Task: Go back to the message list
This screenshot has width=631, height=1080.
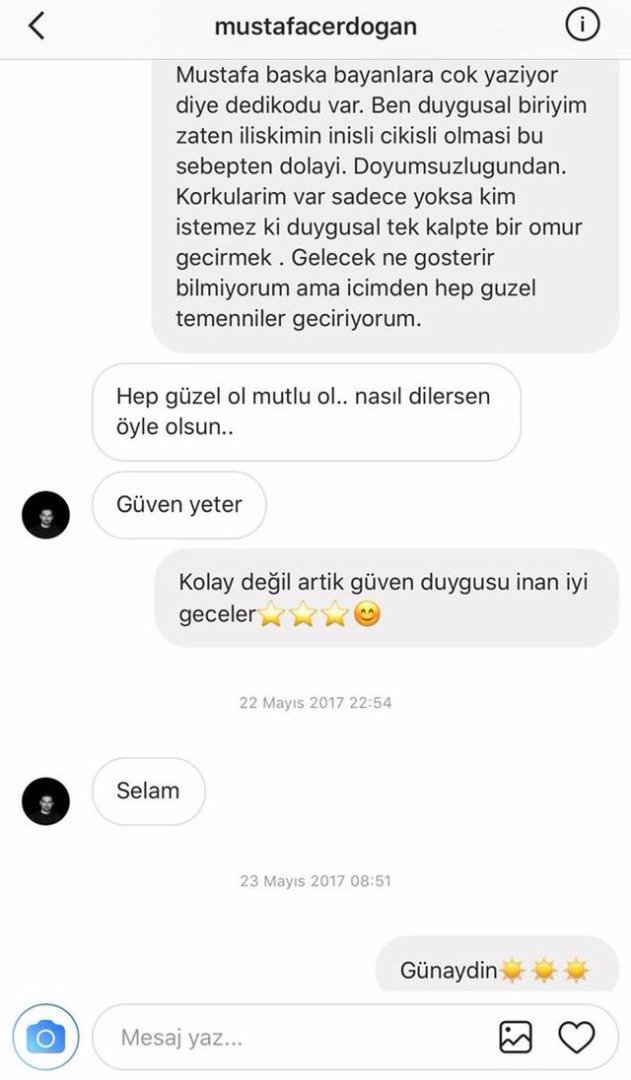Action: pyautogui.click(x=36, y=26)
